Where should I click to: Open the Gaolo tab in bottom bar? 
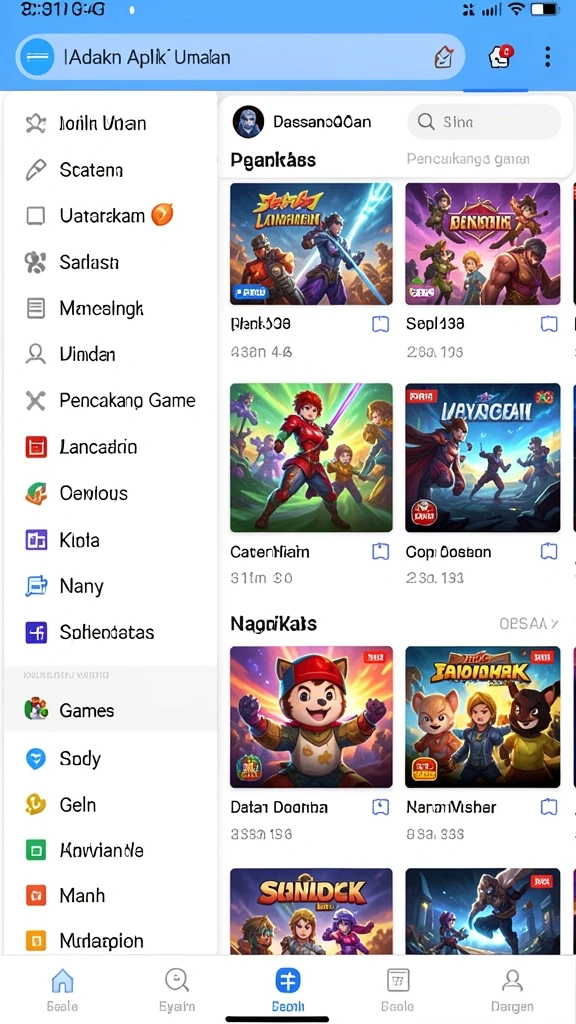(x=397, y=989)
